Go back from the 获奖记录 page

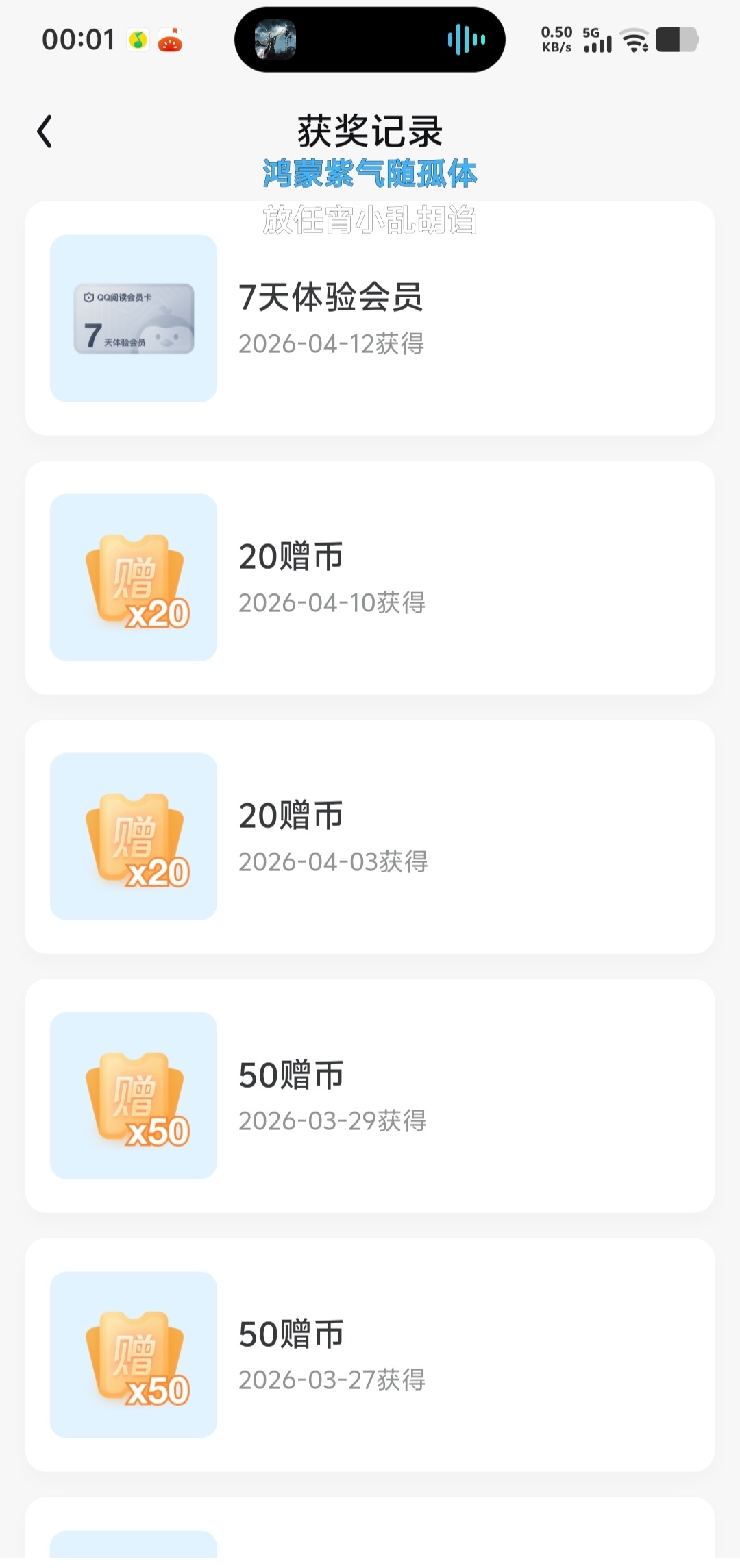click(x=45, y=132)
